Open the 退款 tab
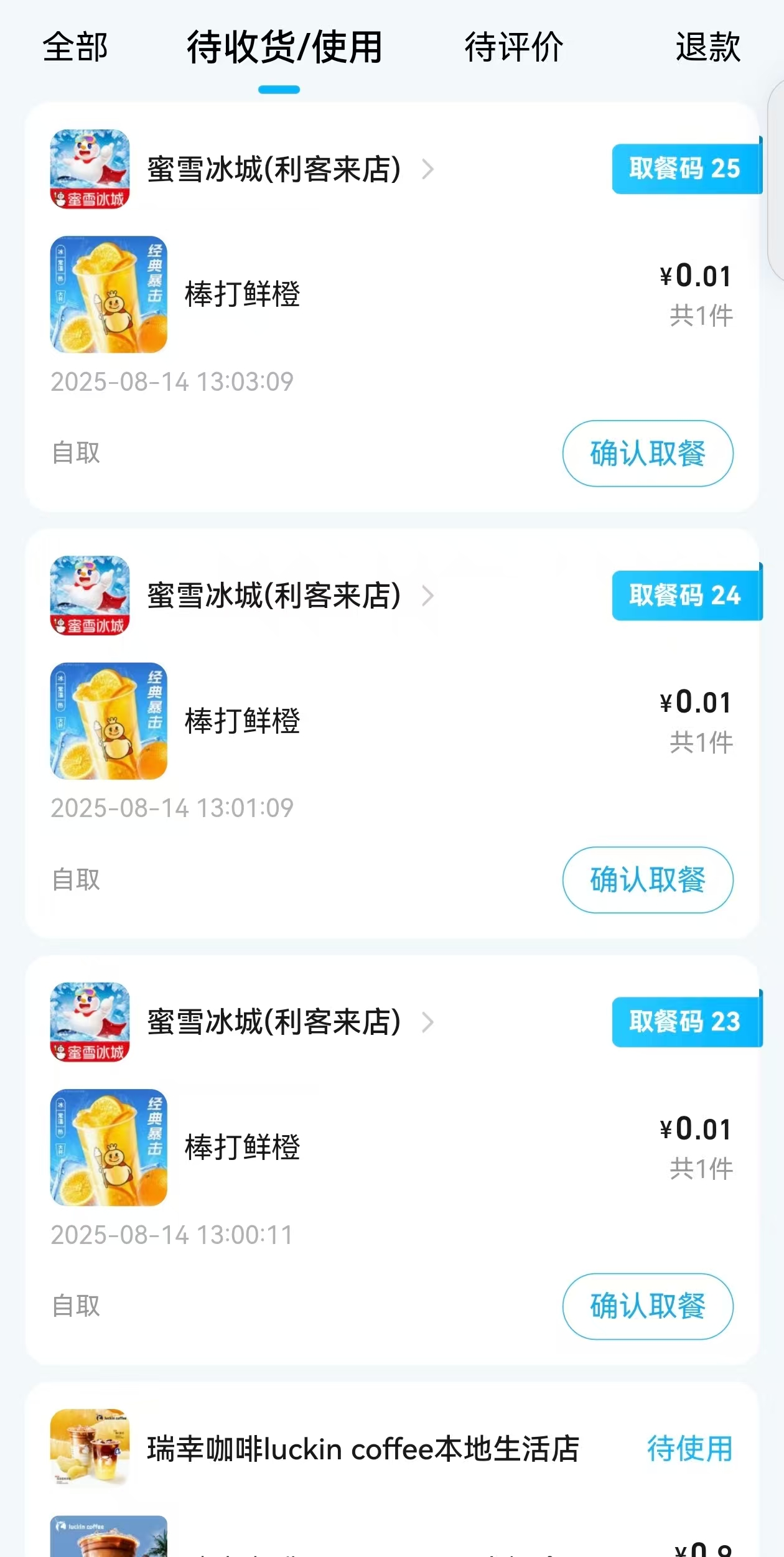 (x=707, y=47)
